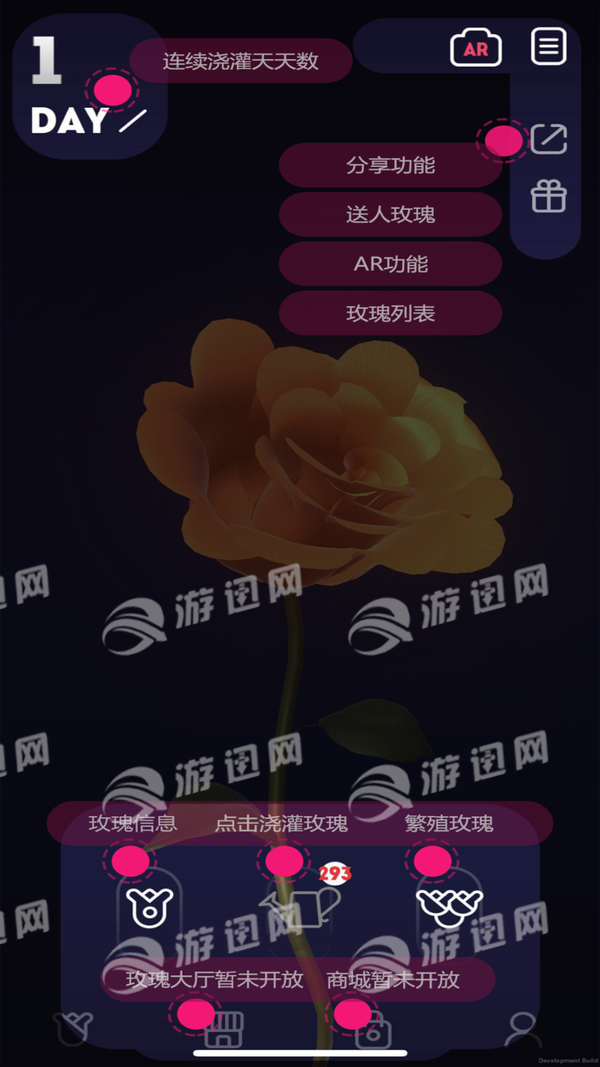The image size is (600, 1067).
Task: Open rose breeding
Action: click(449, 905)
